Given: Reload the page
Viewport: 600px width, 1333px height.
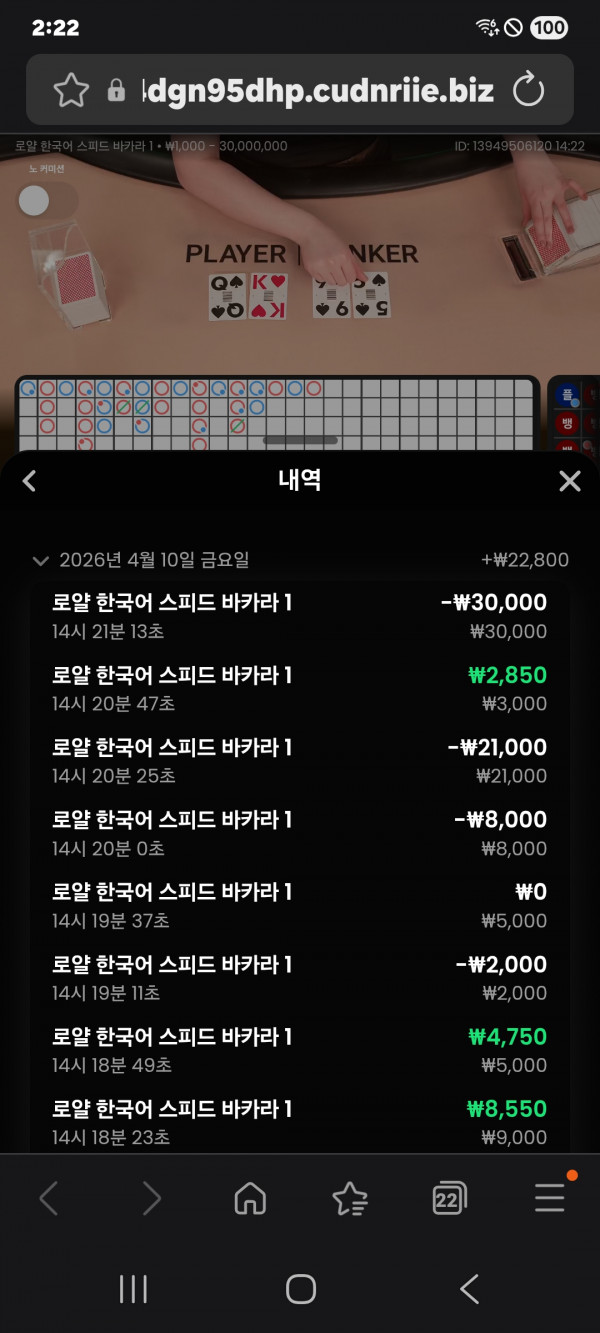Looking at the screenshot, I should coord(528,91).
